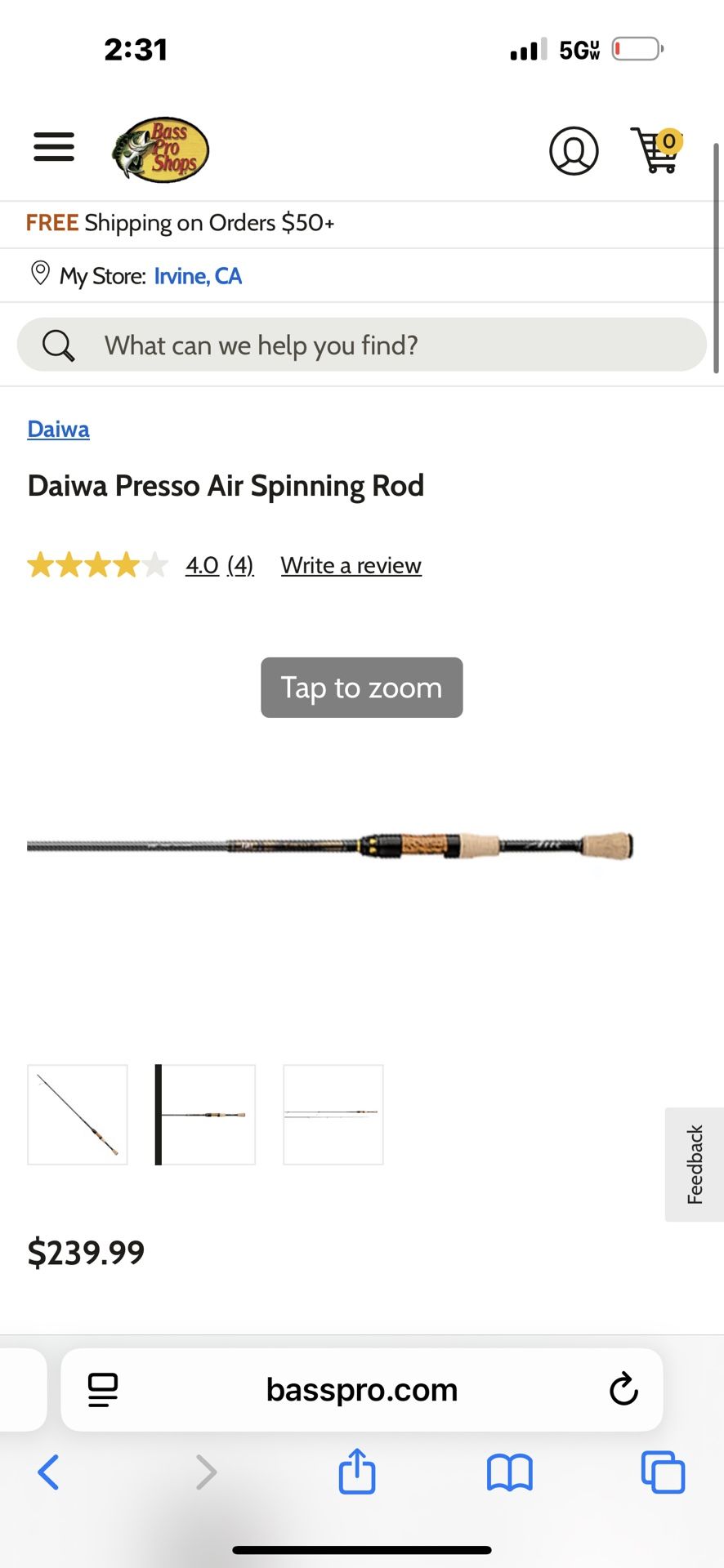Reload the basspro.com page
Screen dimensions: 724x1568
pos(623,1389)
